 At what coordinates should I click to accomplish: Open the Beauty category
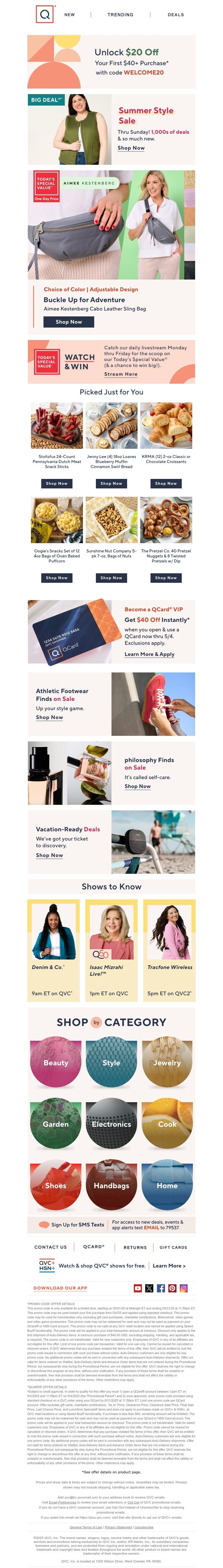click(56, 1063)
